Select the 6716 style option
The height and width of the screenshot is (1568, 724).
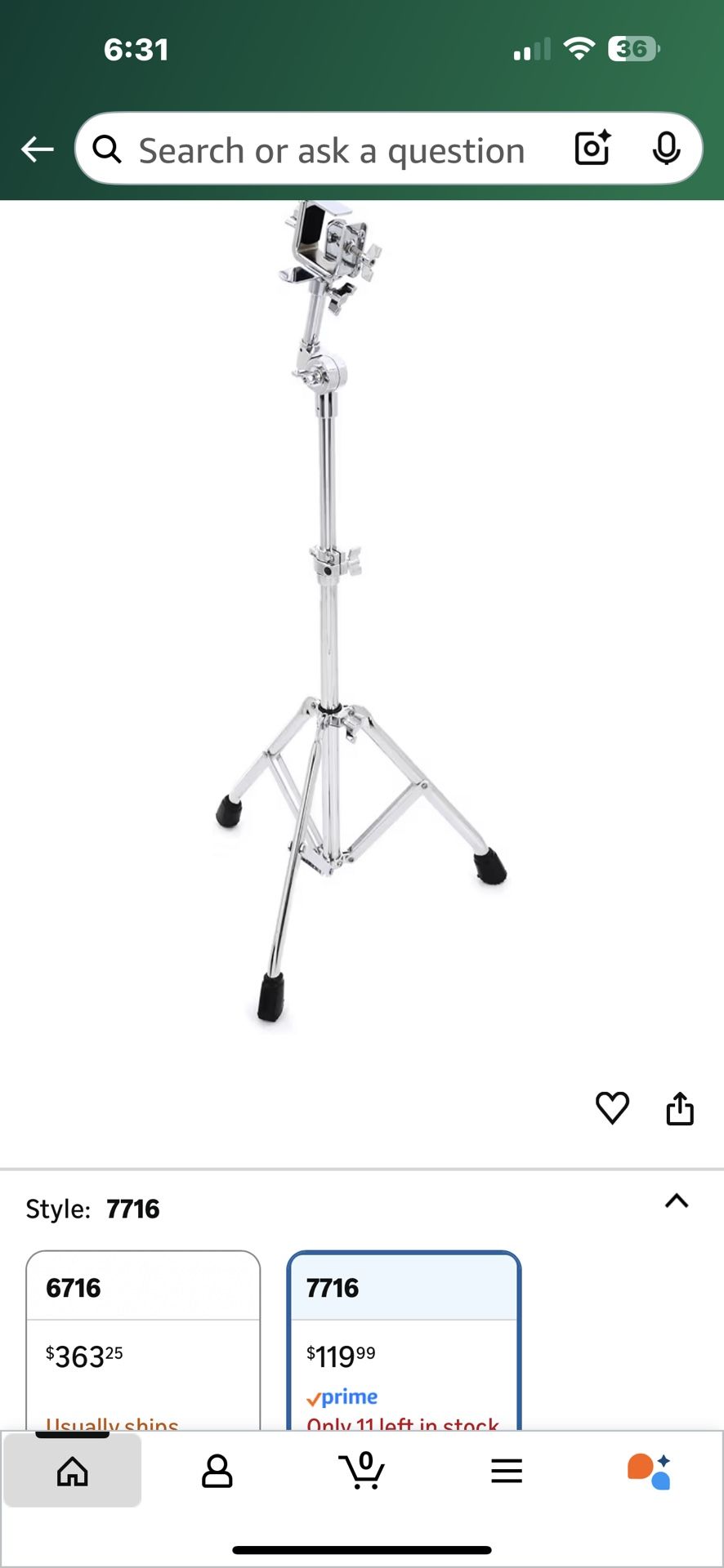(x=143, y=1339)
